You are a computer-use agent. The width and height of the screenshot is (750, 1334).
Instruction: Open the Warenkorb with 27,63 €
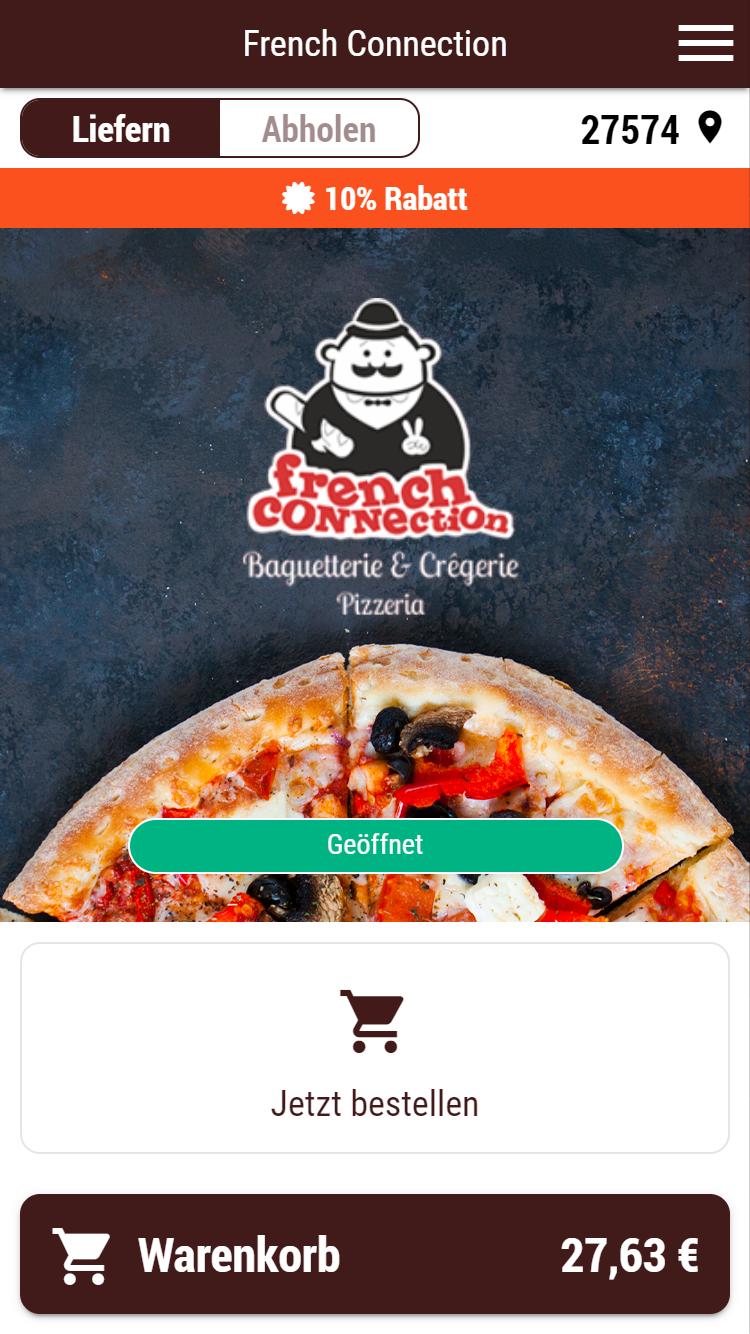coord(375,1254)
